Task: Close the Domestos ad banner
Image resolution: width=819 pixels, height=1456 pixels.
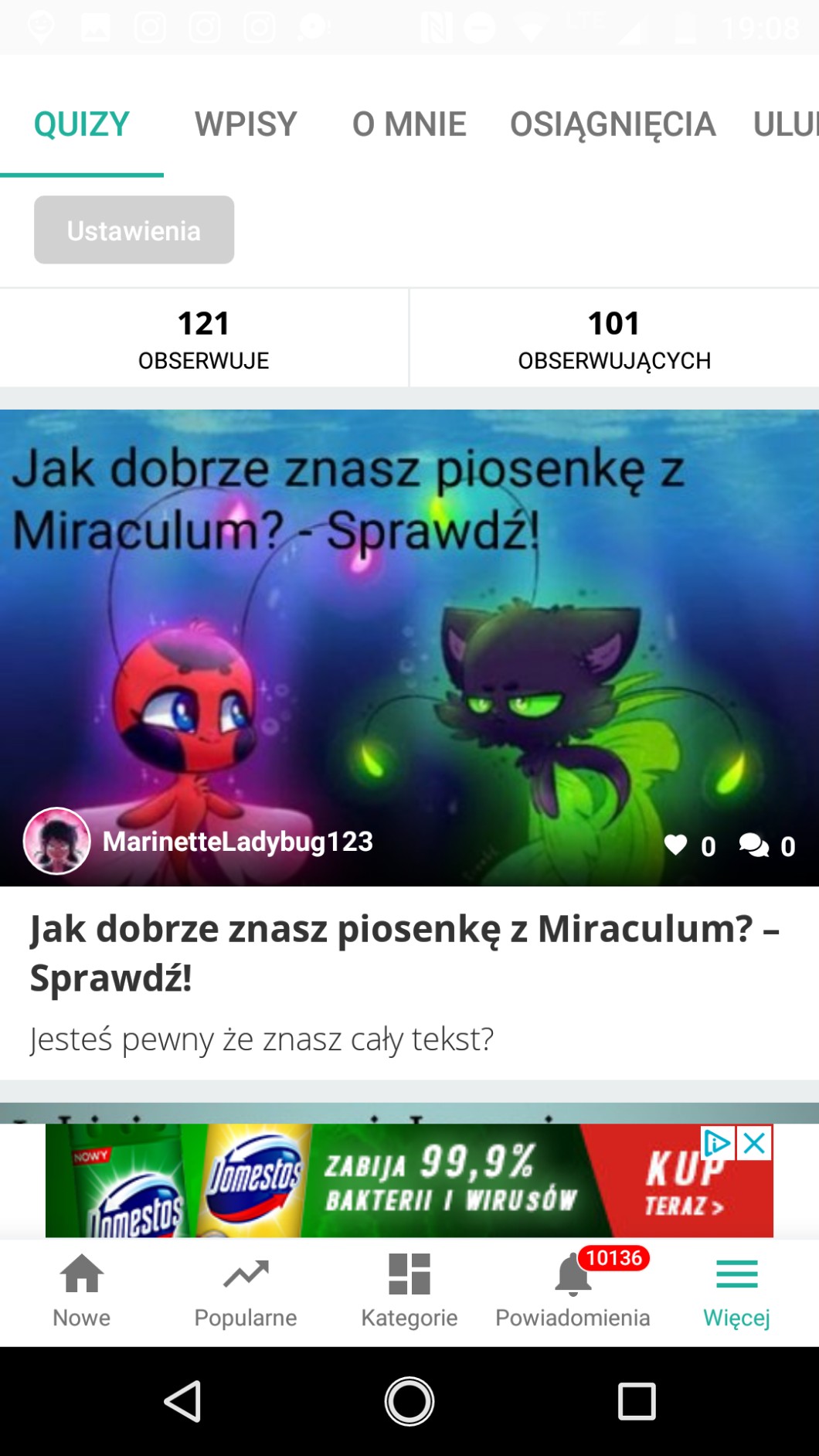Action: pyautogui.click(x=755, y=1142)
